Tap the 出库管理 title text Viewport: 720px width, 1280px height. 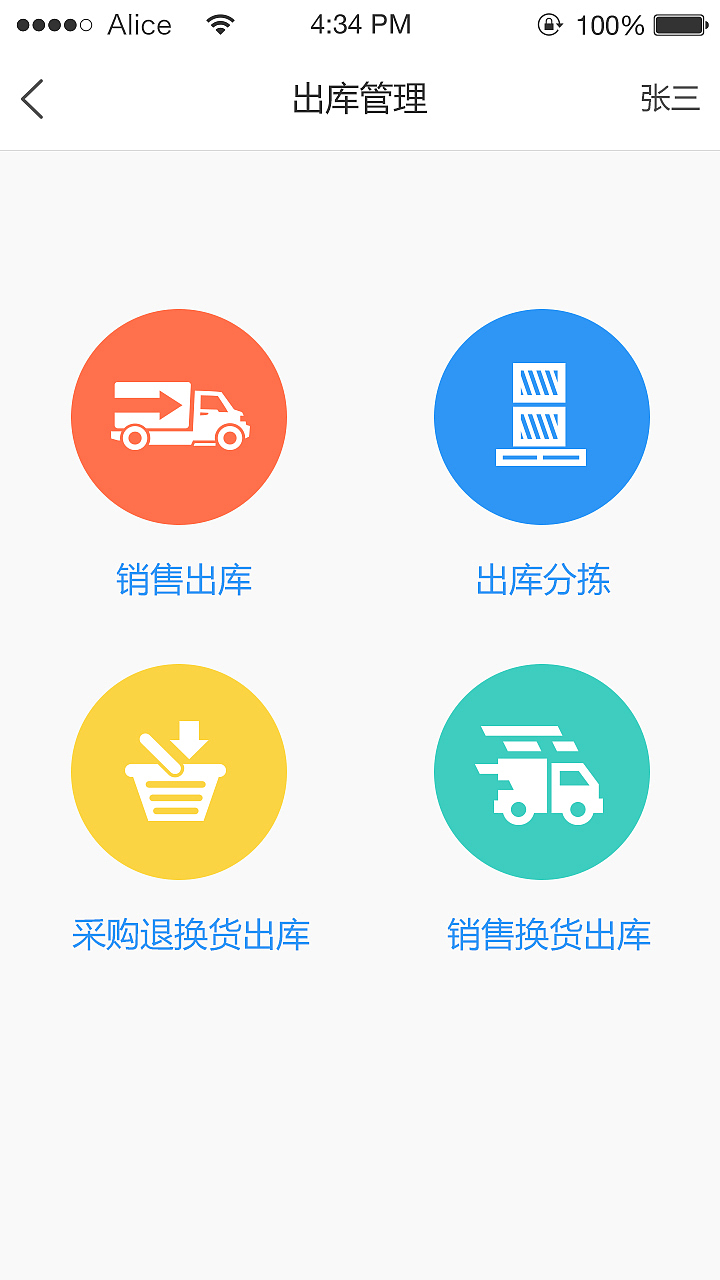point(359,99)
